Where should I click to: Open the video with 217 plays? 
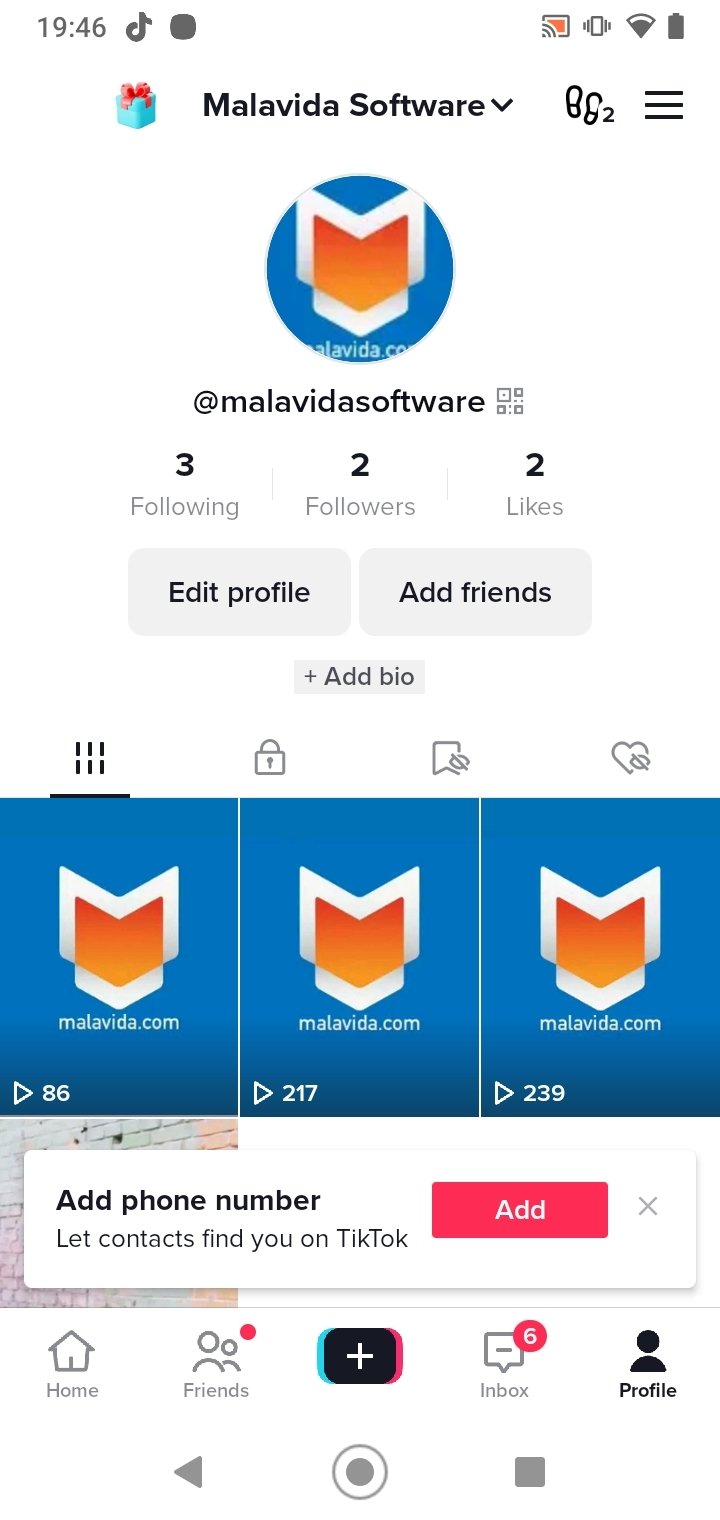point(359,956)
